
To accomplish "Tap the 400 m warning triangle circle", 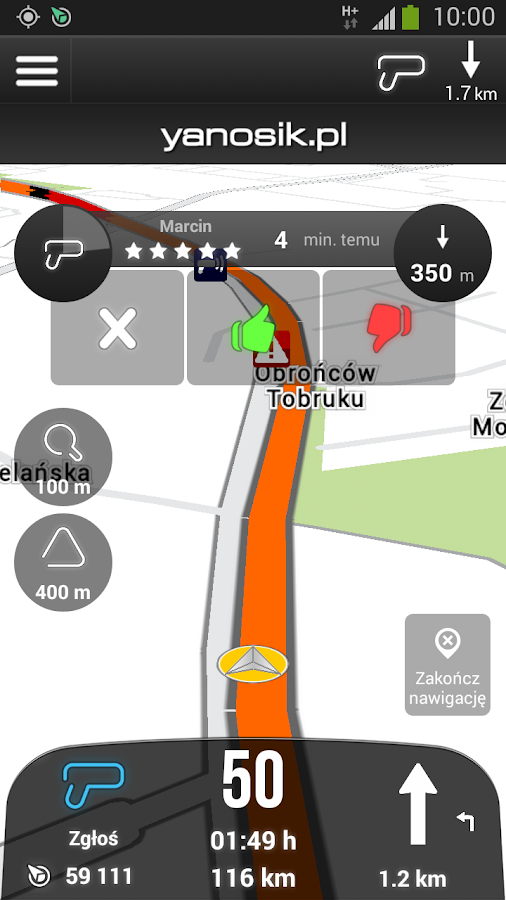I will coord(63,562).
